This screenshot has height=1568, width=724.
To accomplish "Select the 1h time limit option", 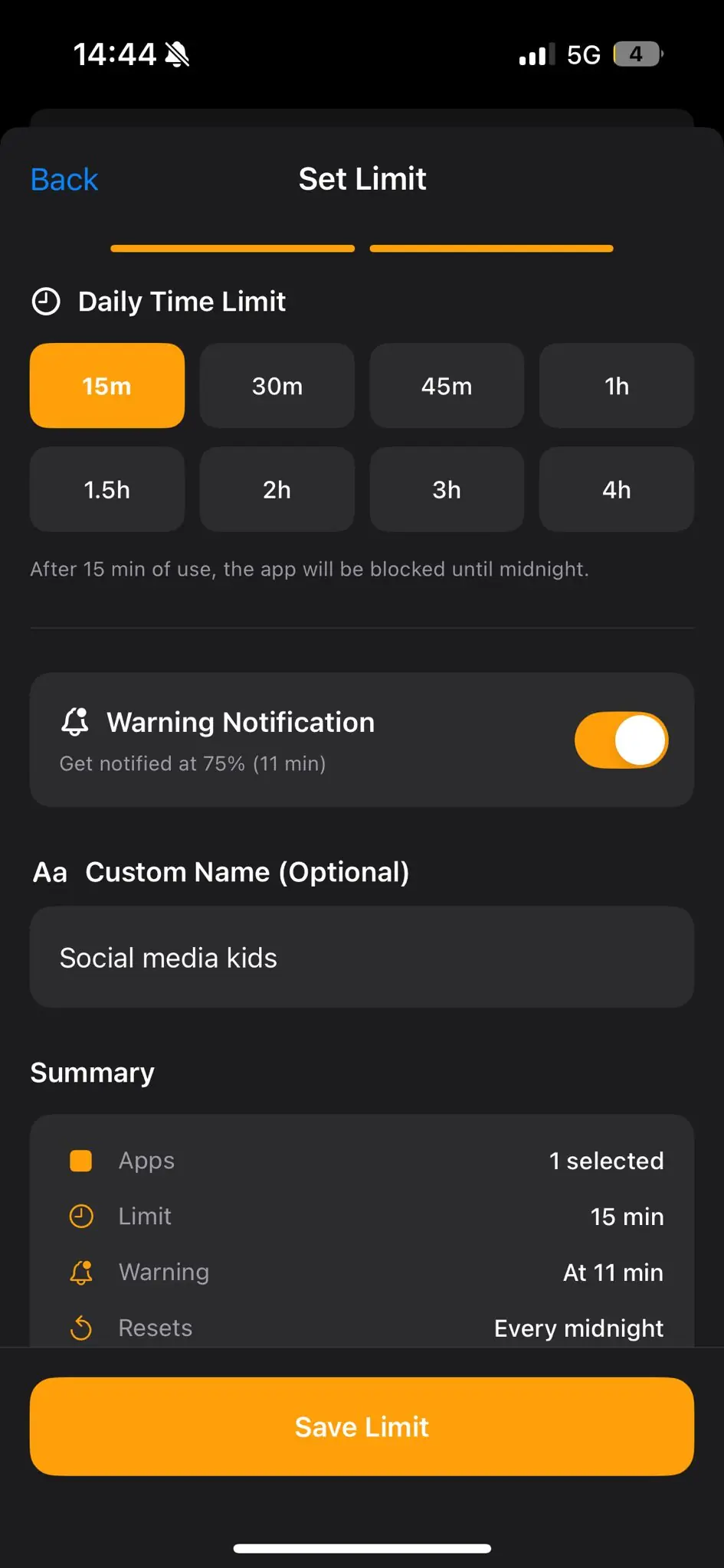I will [616, 386].
